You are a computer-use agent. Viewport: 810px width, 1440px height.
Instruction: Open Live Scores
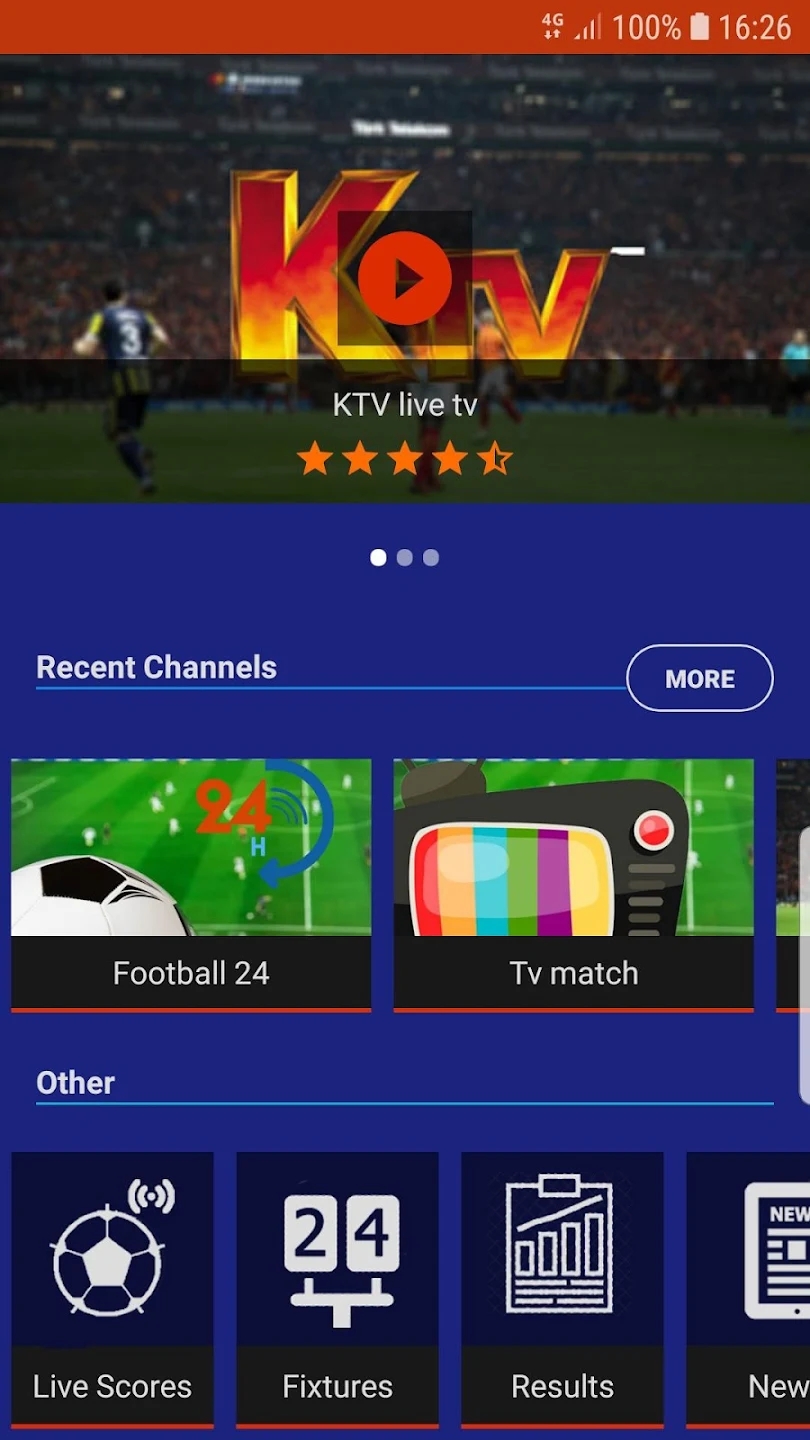tap(112, 1290)
